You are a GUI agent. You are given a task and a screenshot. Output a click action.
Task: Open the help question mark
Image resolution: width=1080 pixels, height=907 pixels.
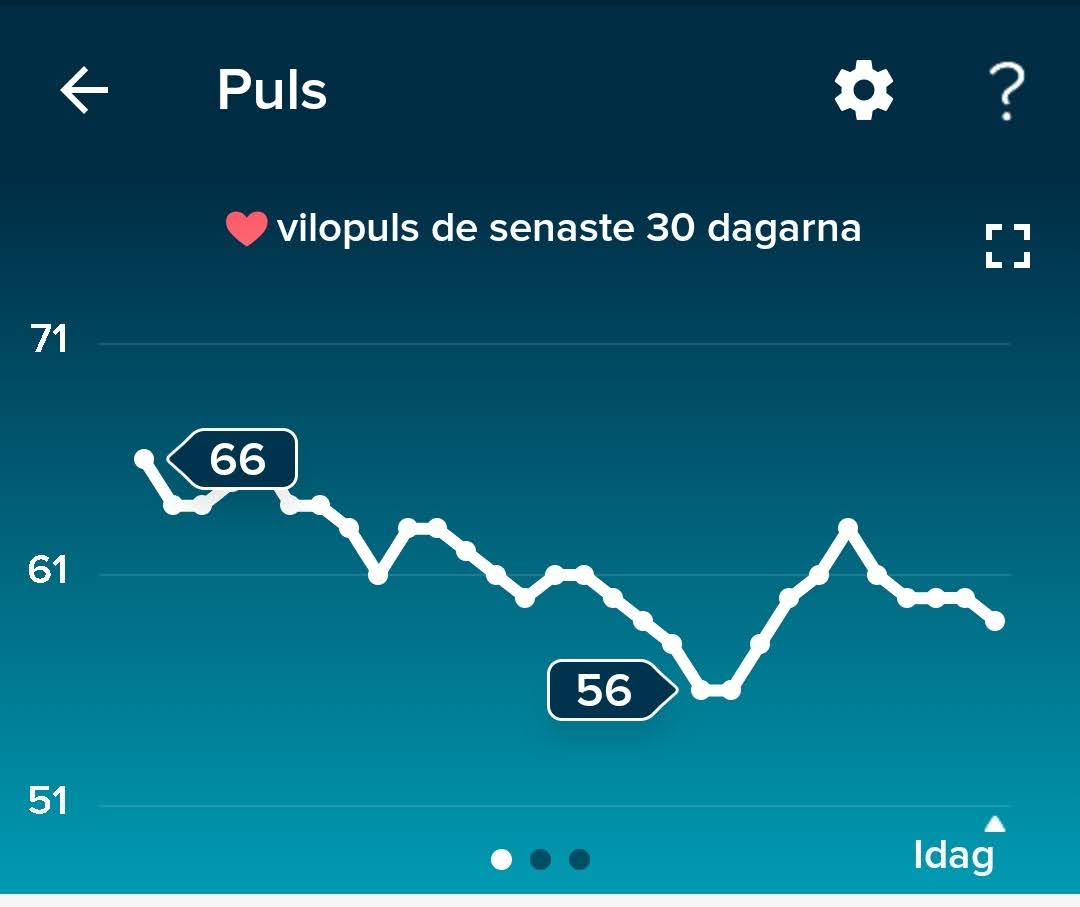(1006, 92)
